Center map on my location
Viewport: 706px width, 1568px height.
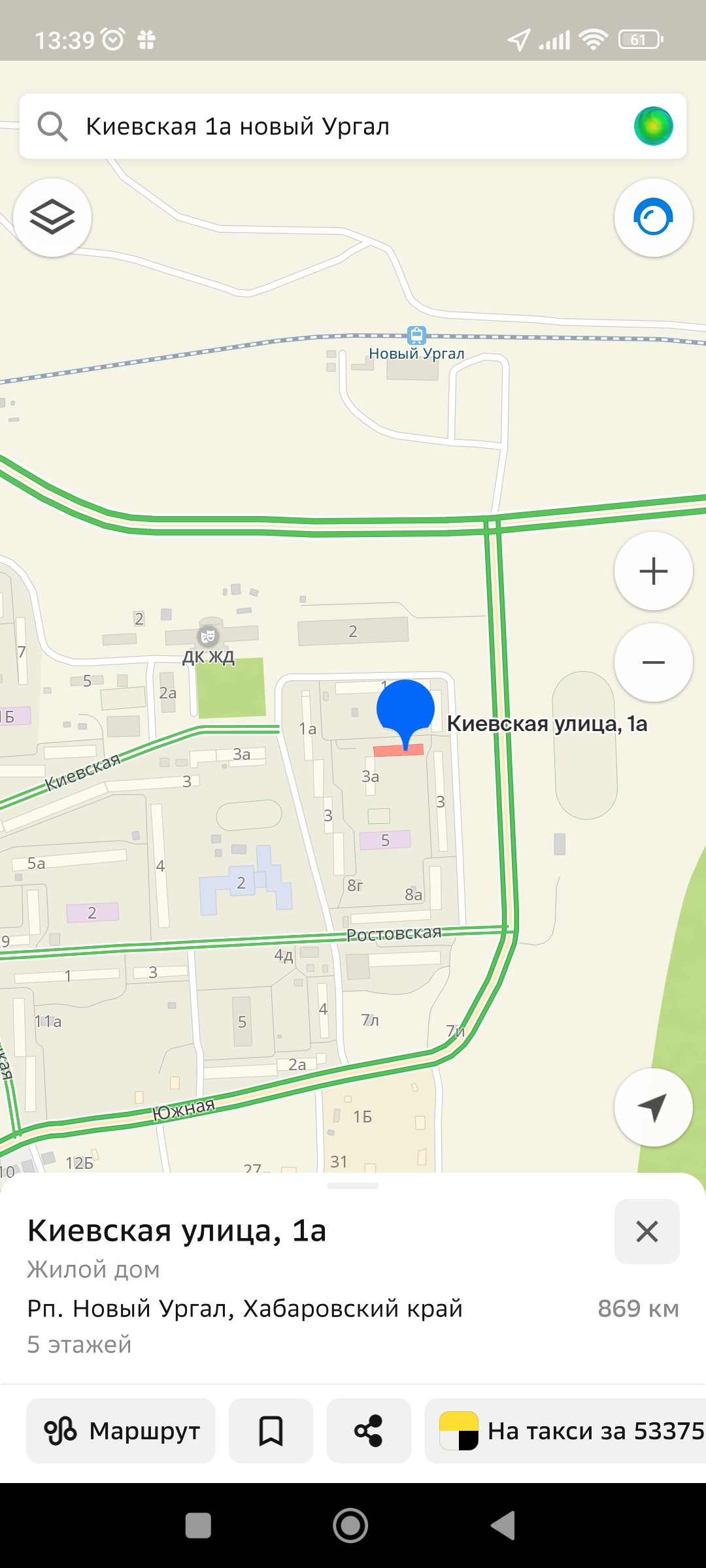tap(653, 1107)
